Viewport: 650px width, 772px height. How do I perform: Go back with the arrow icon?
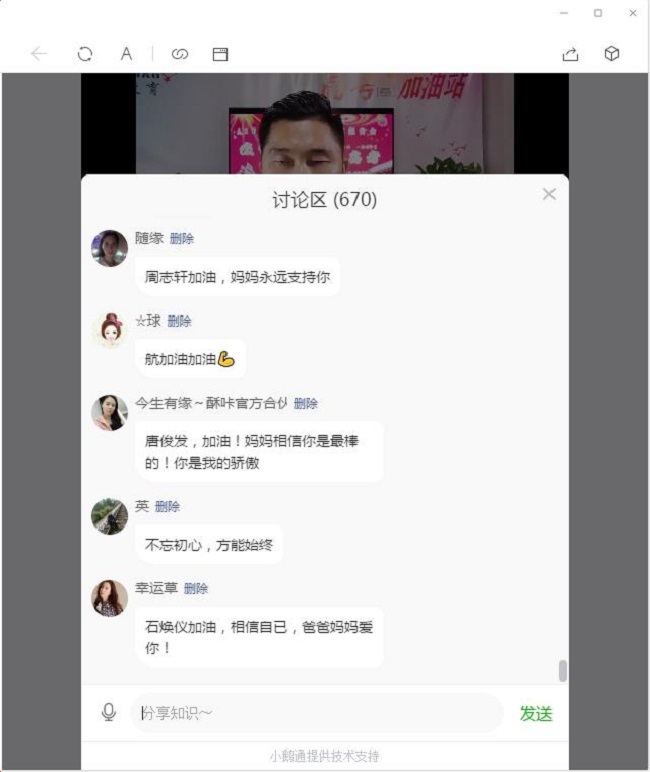[38, 54]
